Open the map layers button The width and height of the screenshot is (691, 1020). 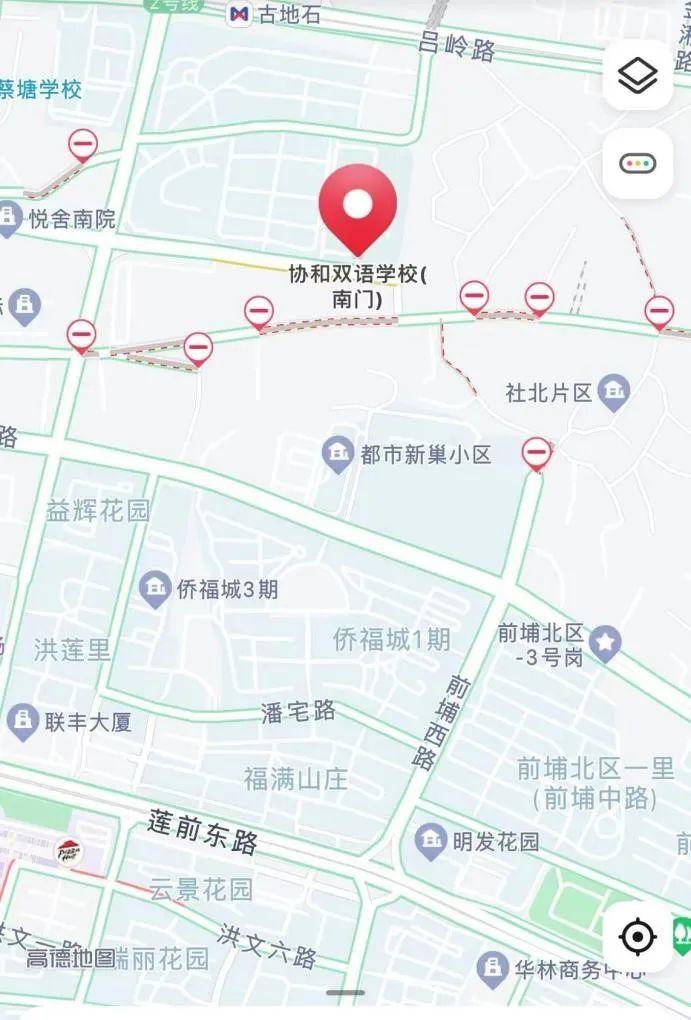click(x=637, y=76)
